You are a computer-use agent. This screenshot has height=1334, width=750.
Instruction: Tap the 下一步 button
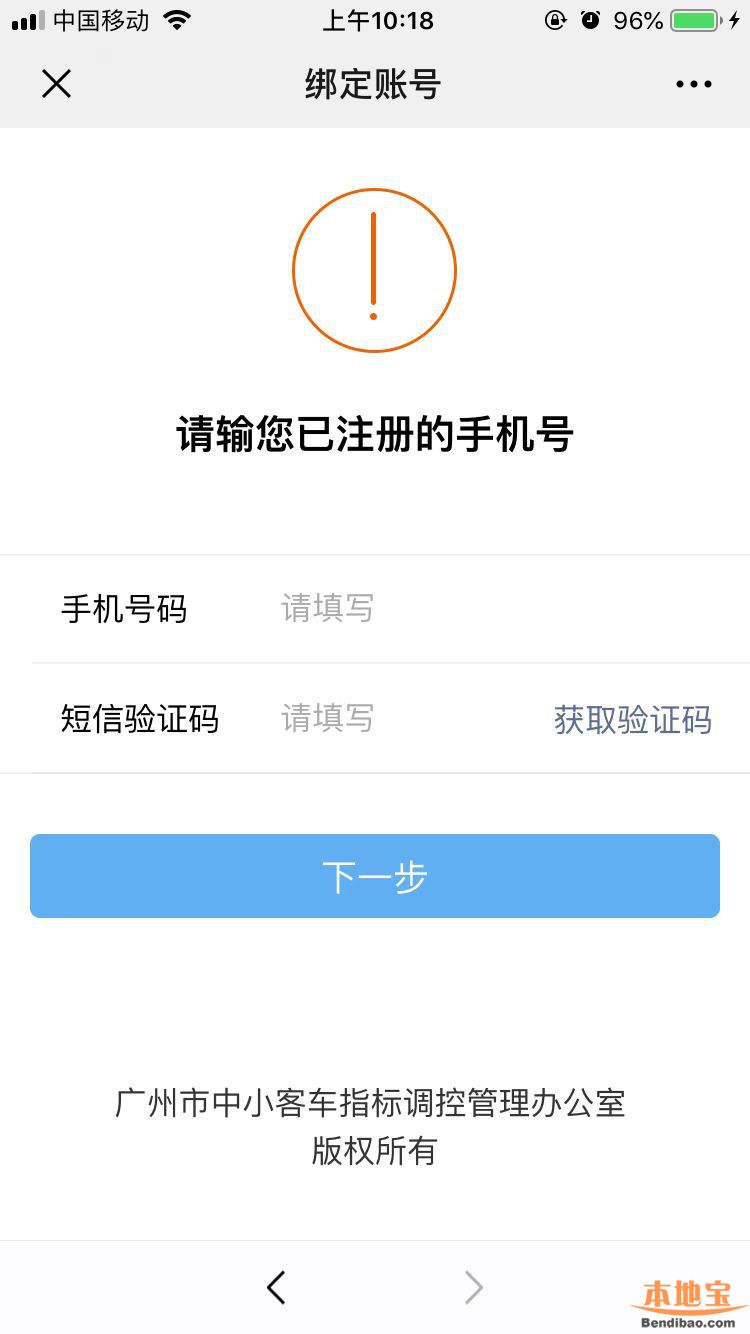point(375,876)
